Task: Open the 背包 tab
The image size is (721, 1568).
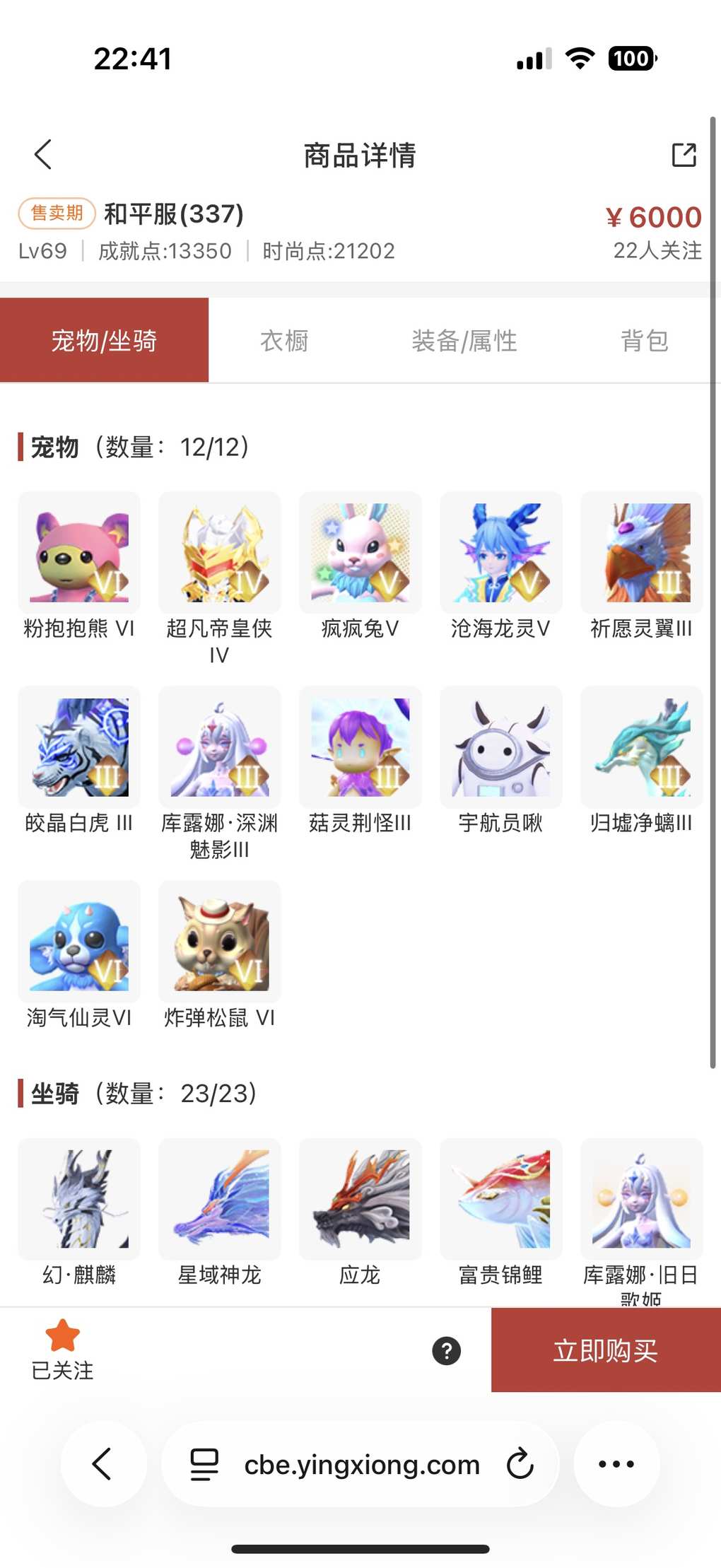Action: pos(644,341)
